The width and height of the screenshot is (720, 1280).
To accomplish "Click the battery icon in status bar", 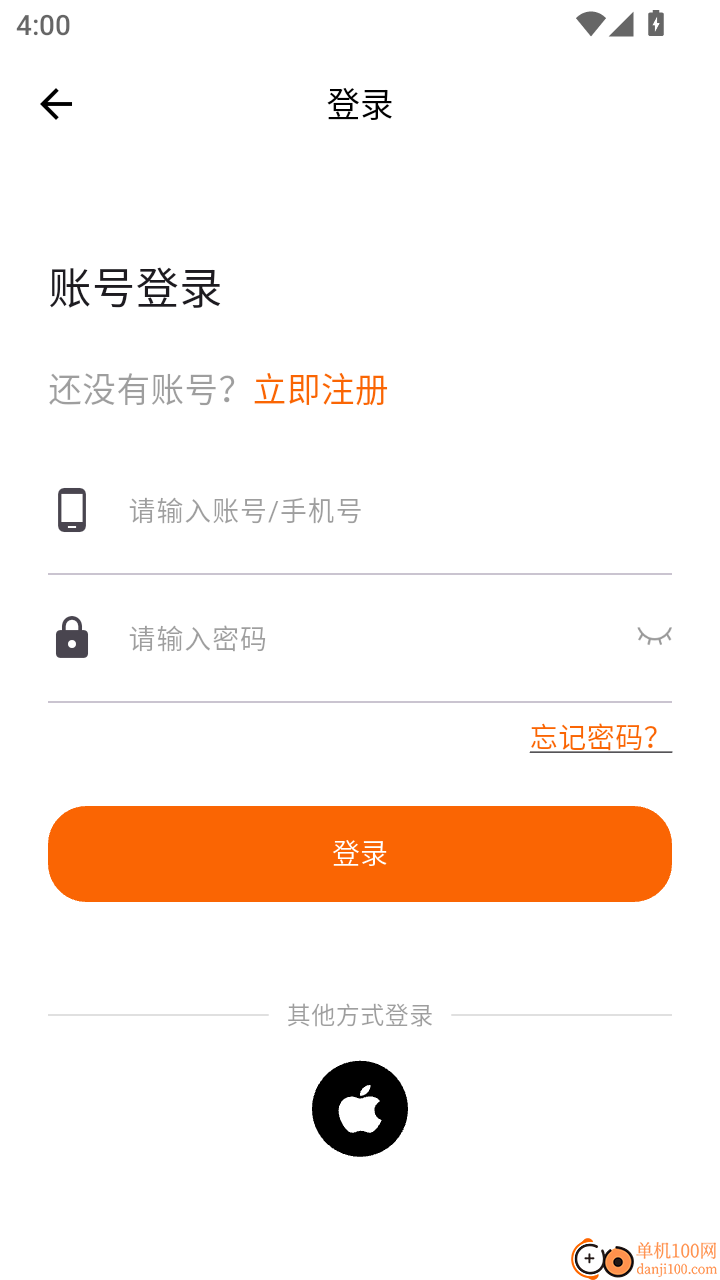I will tap(657, 24).
